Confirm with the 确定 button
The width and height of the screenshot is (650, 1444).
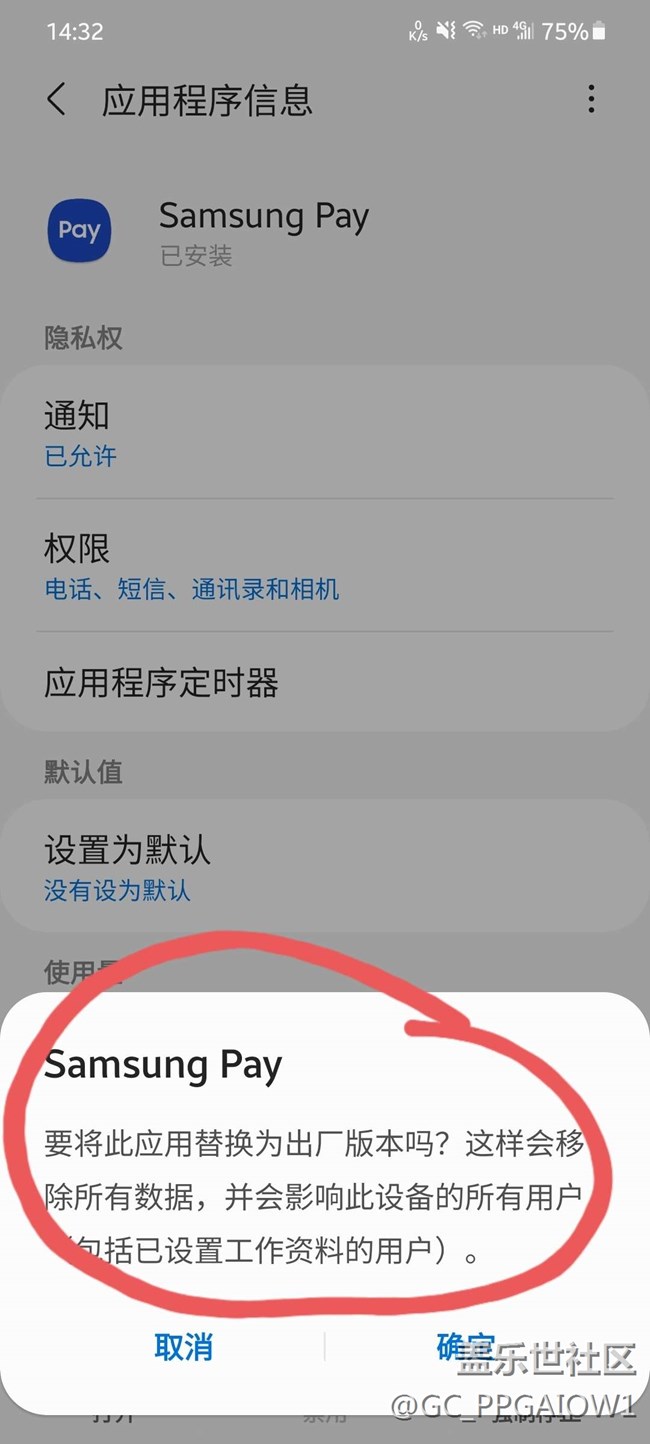[467, 1346]
